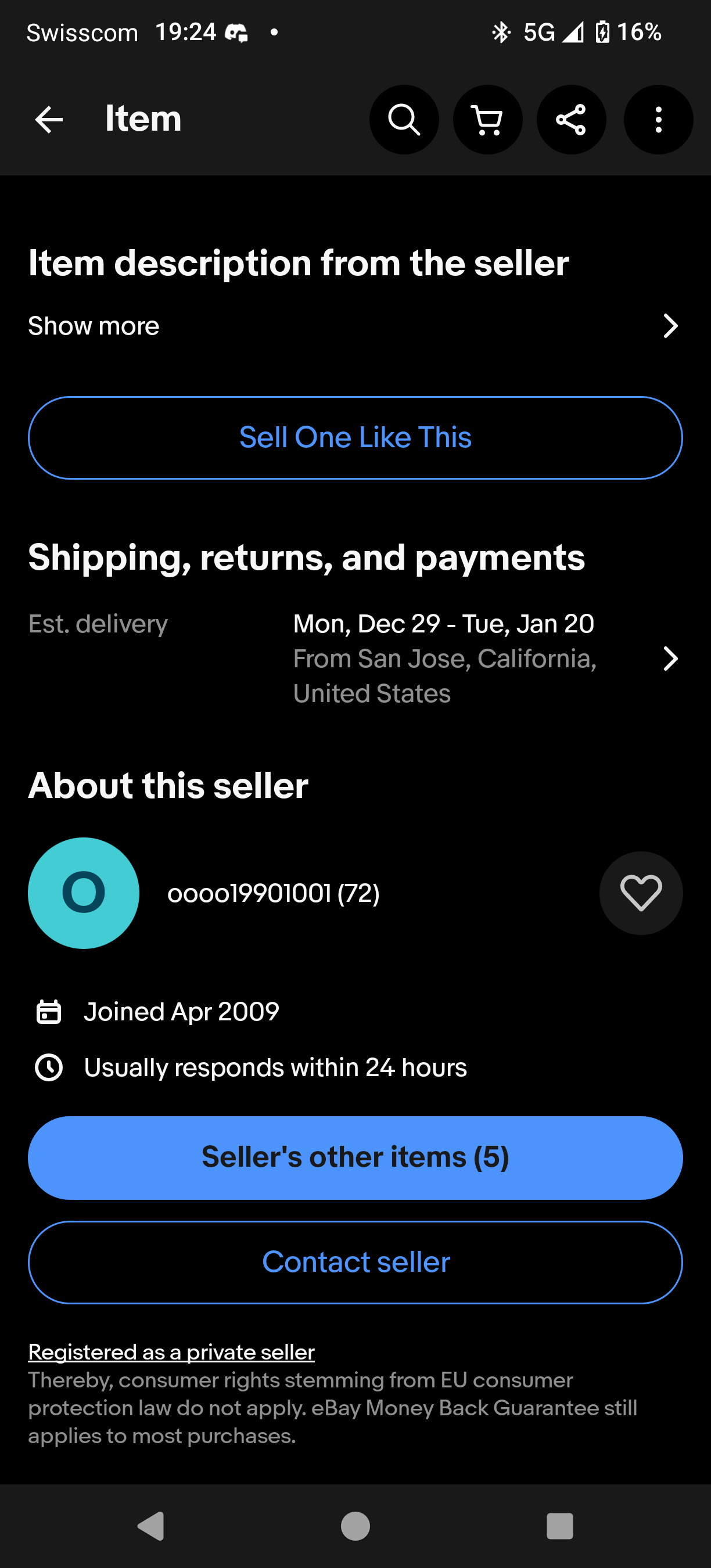Go back using the arrow beside Item
Screen dimensions: 711x1568
coord(49,119)
